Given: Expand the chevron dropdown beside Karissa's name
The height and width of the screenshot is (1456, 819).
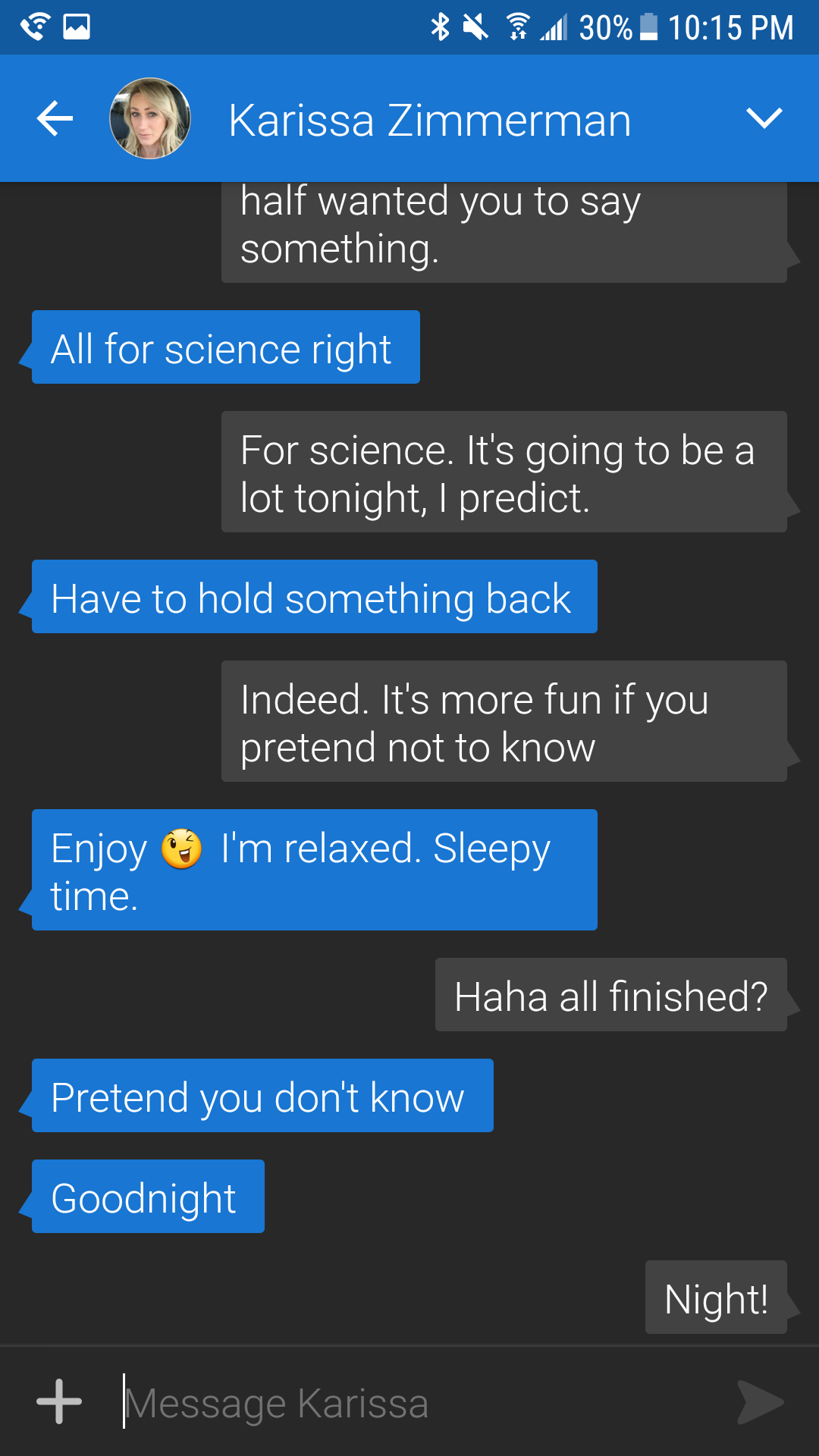Looking at the screenshot, I should tap(763, 118).
